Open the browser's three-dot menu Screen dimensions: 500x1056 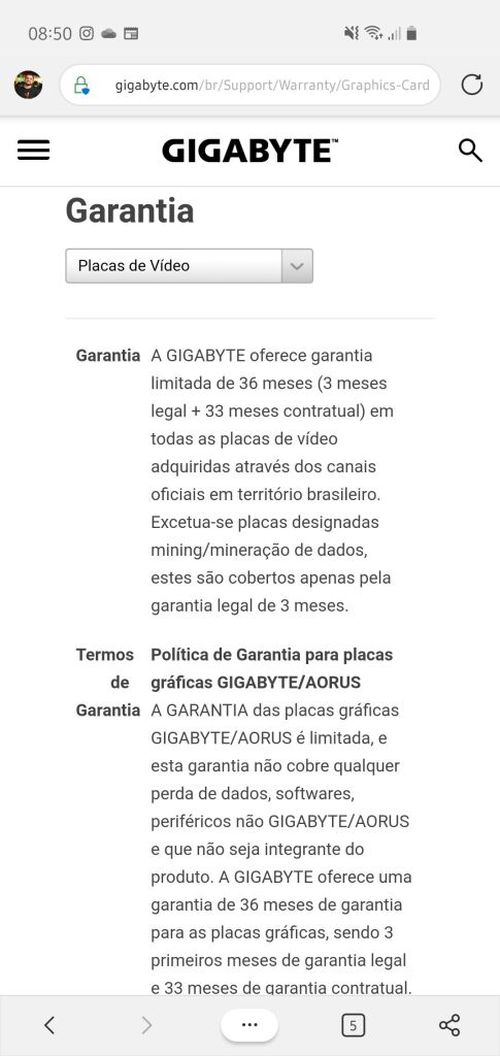[x=249, y=1025]
